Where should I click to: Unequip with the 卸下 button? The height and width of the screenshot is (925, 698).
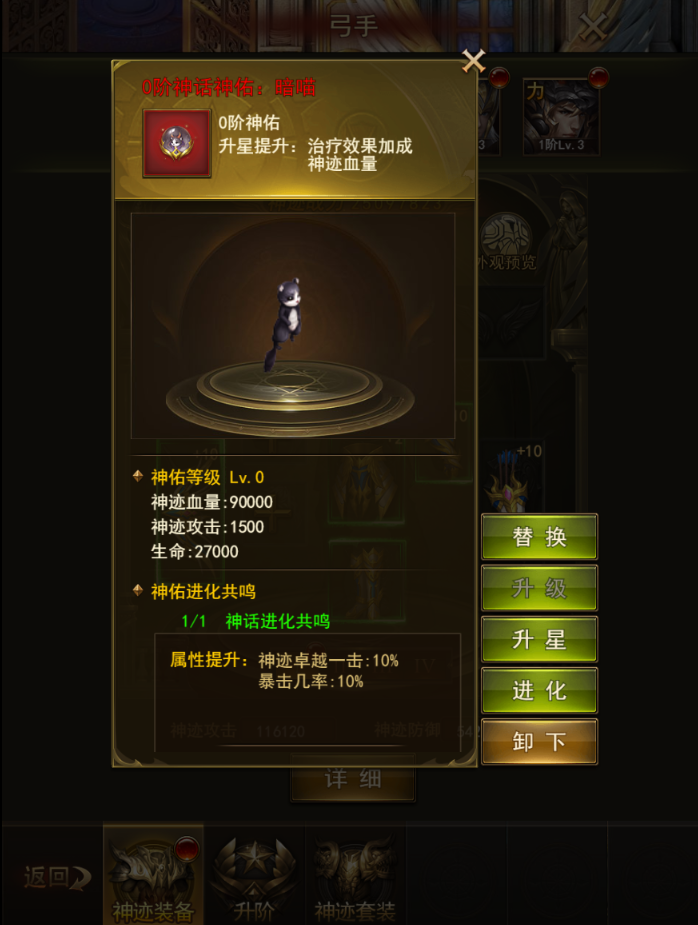coord(539,741)
